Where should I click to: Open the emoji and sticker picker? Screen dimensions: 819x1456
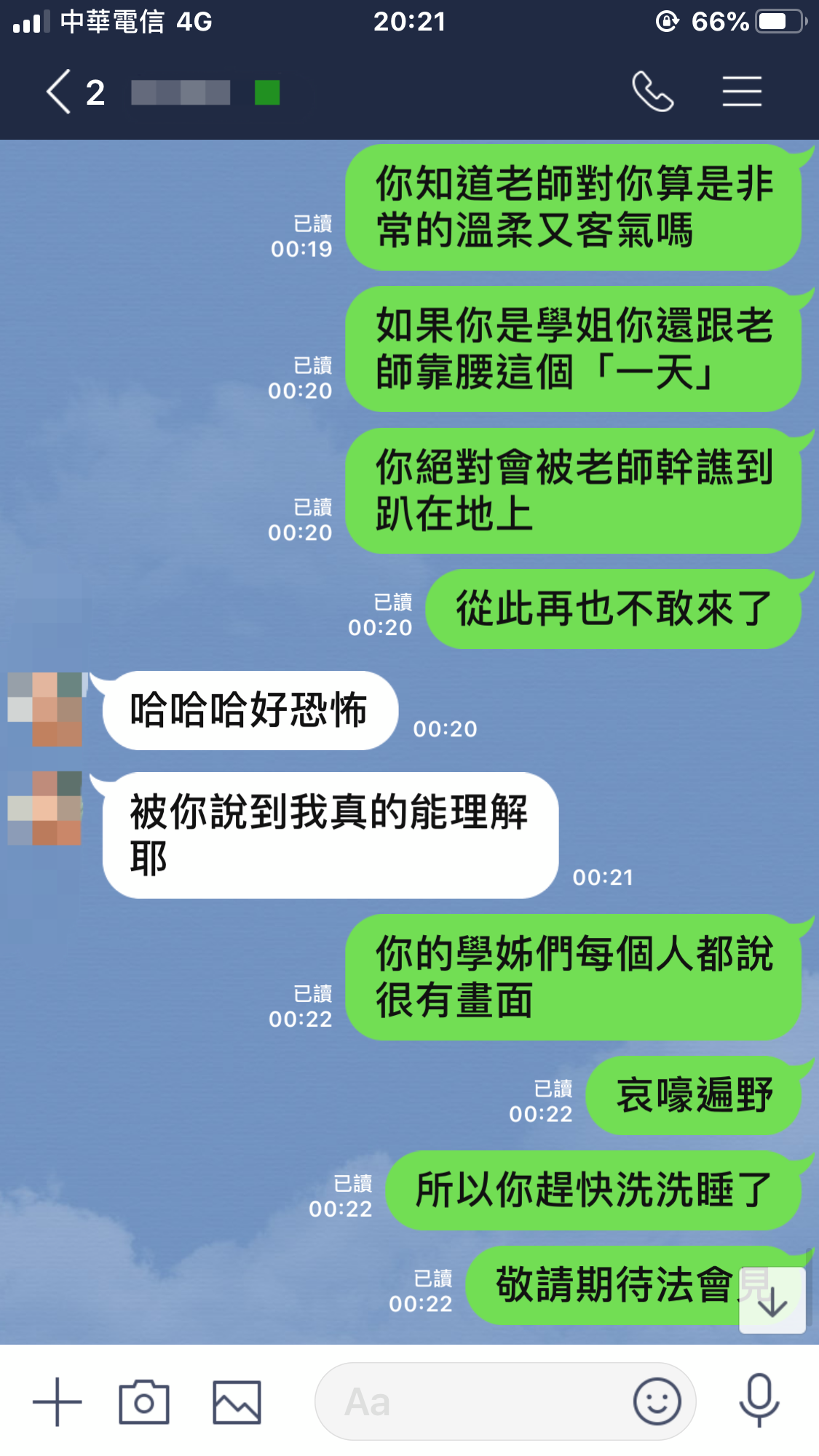tap(657, 1401)
